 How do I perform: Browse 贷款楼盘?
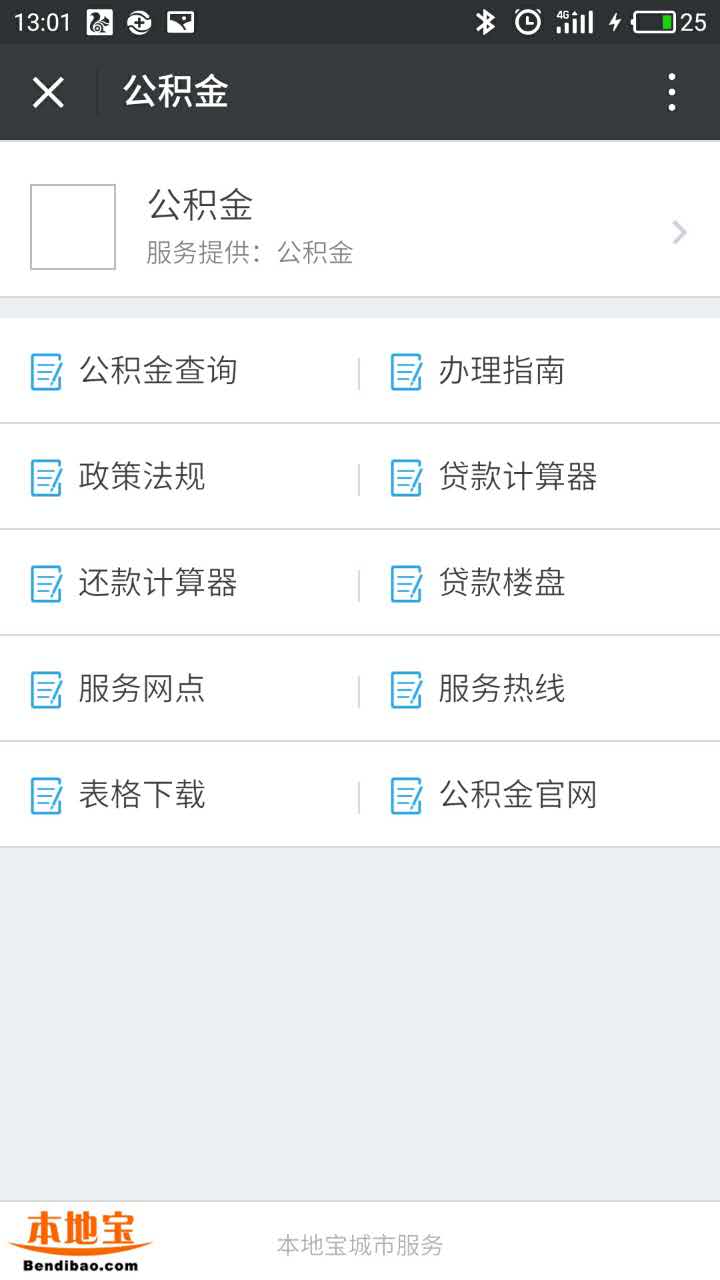[540, 583]
